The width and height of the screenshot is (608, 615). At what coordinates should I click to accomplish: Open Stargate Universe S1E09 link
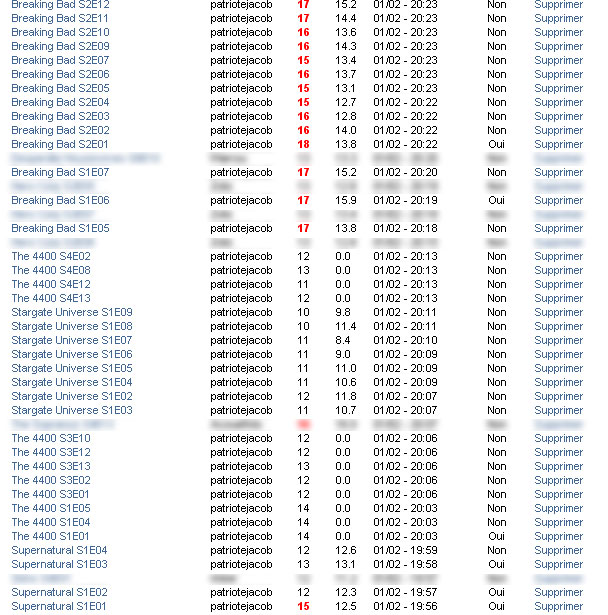(x=72, y=313)
